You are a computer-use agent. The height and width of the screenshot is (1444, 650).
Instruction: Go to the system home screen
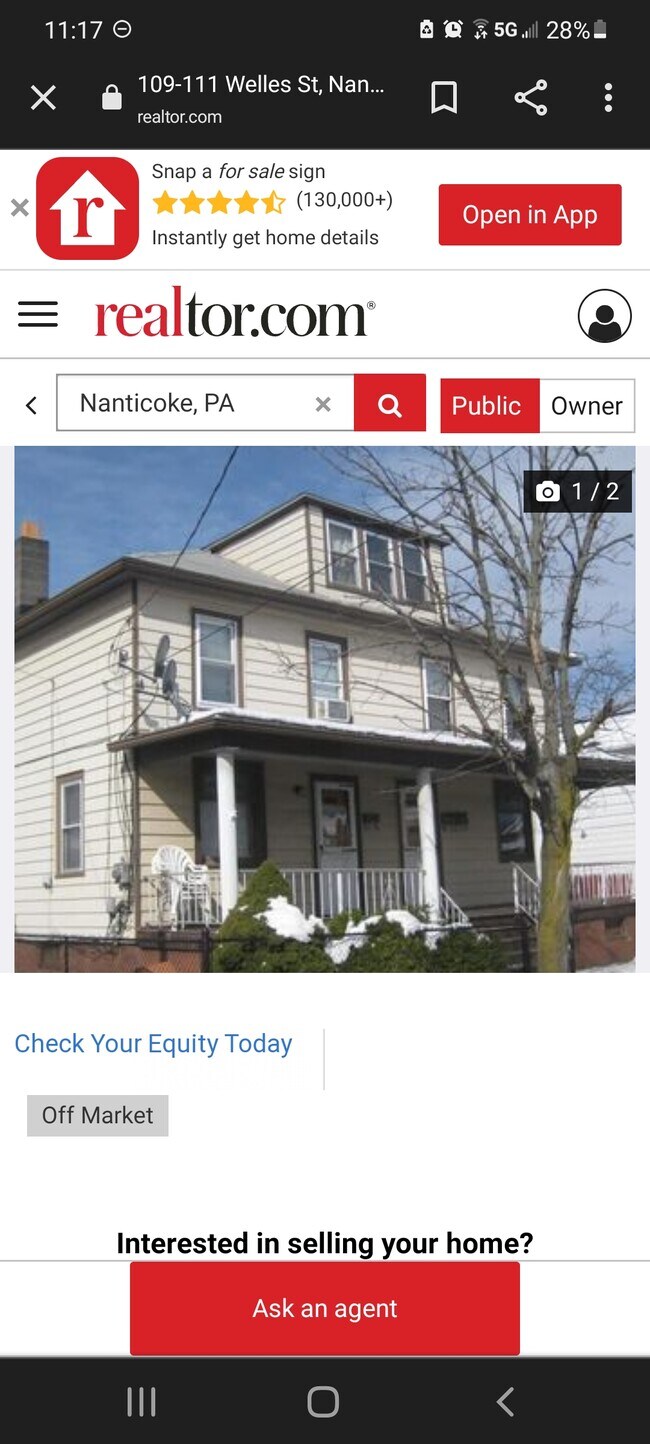[x=323, y=1401]
